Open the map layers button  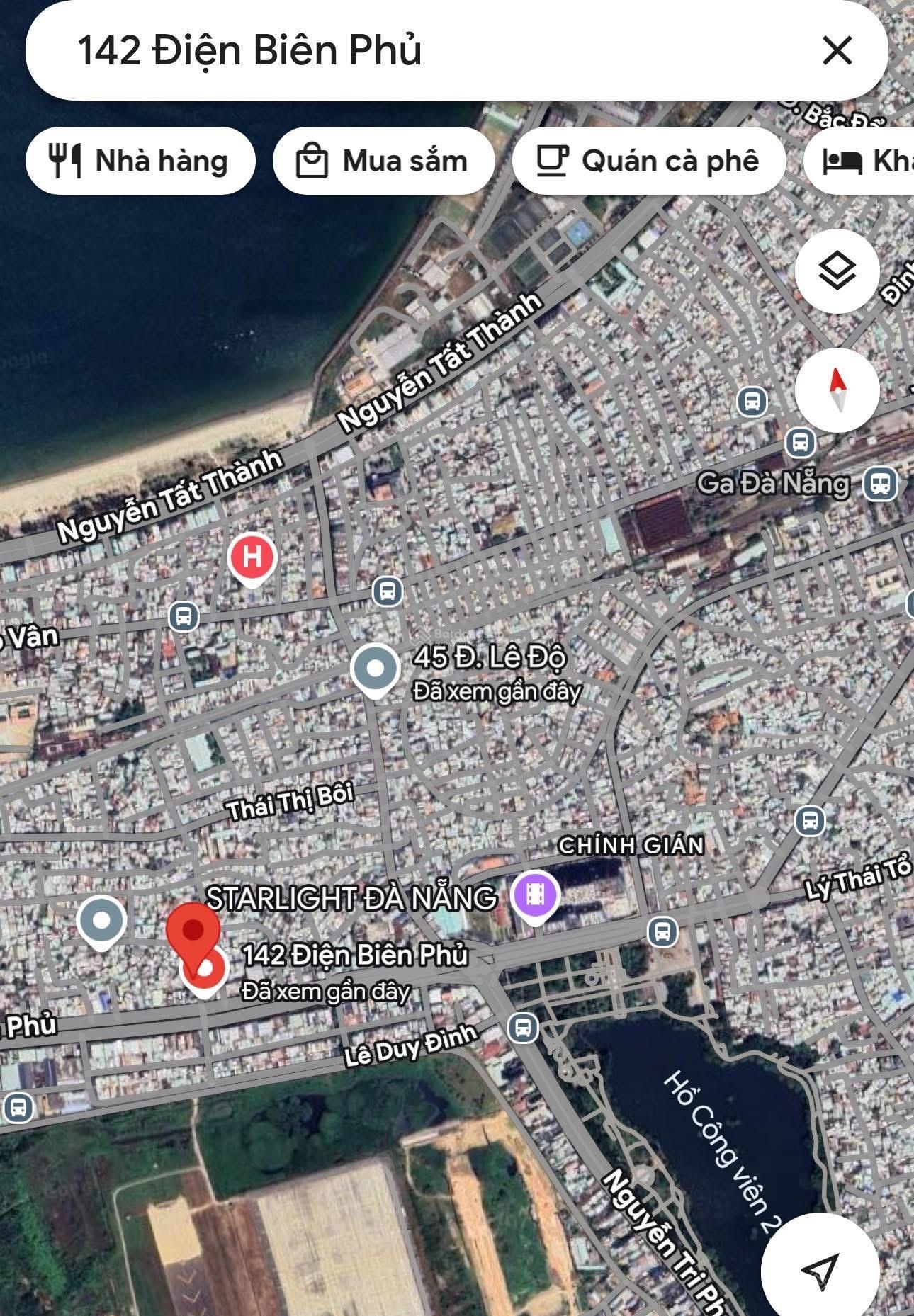pyautogui.click(x=837, y=271)
